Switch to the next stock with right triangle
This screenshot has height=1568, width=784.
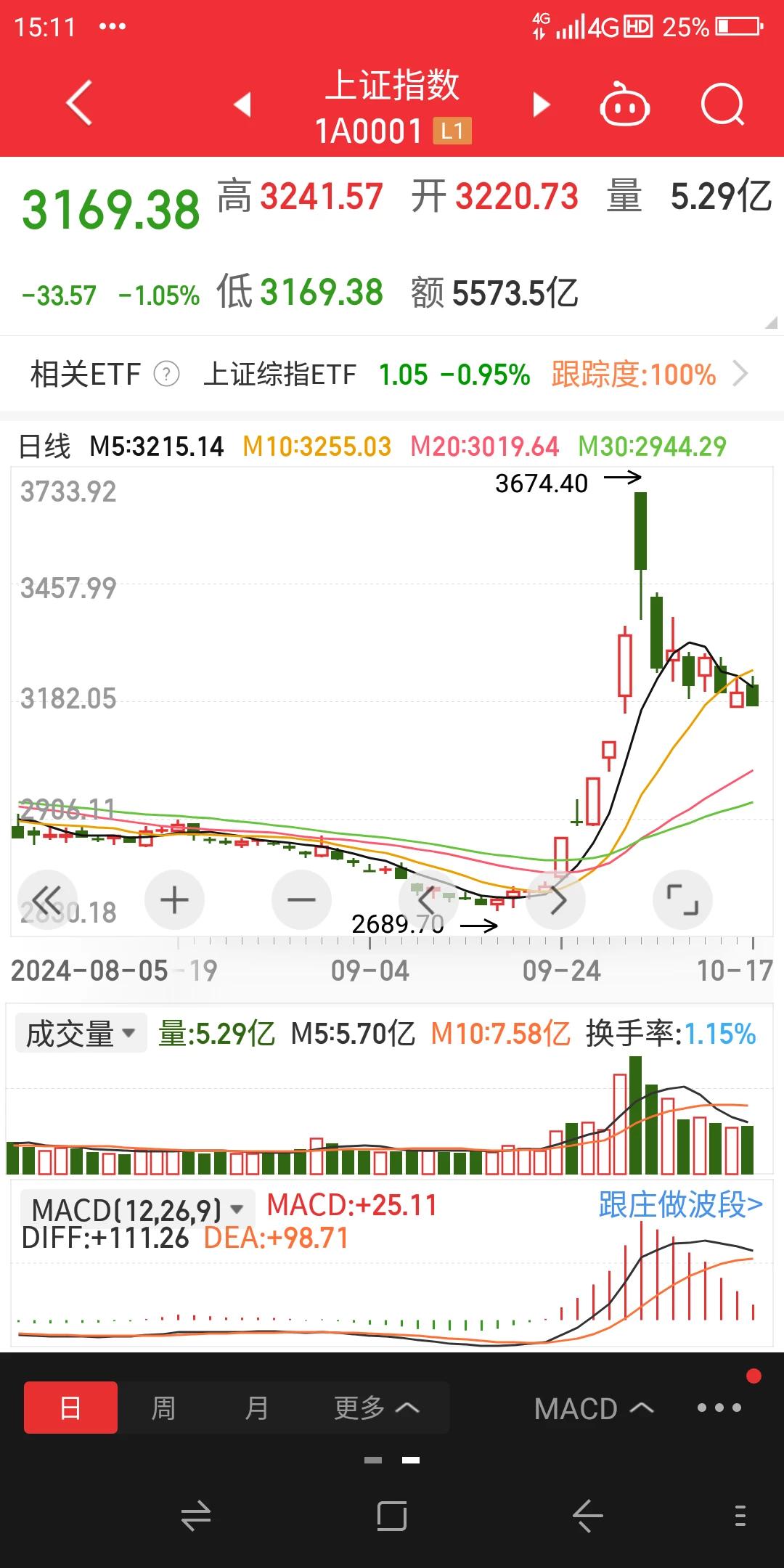[541, 105]
